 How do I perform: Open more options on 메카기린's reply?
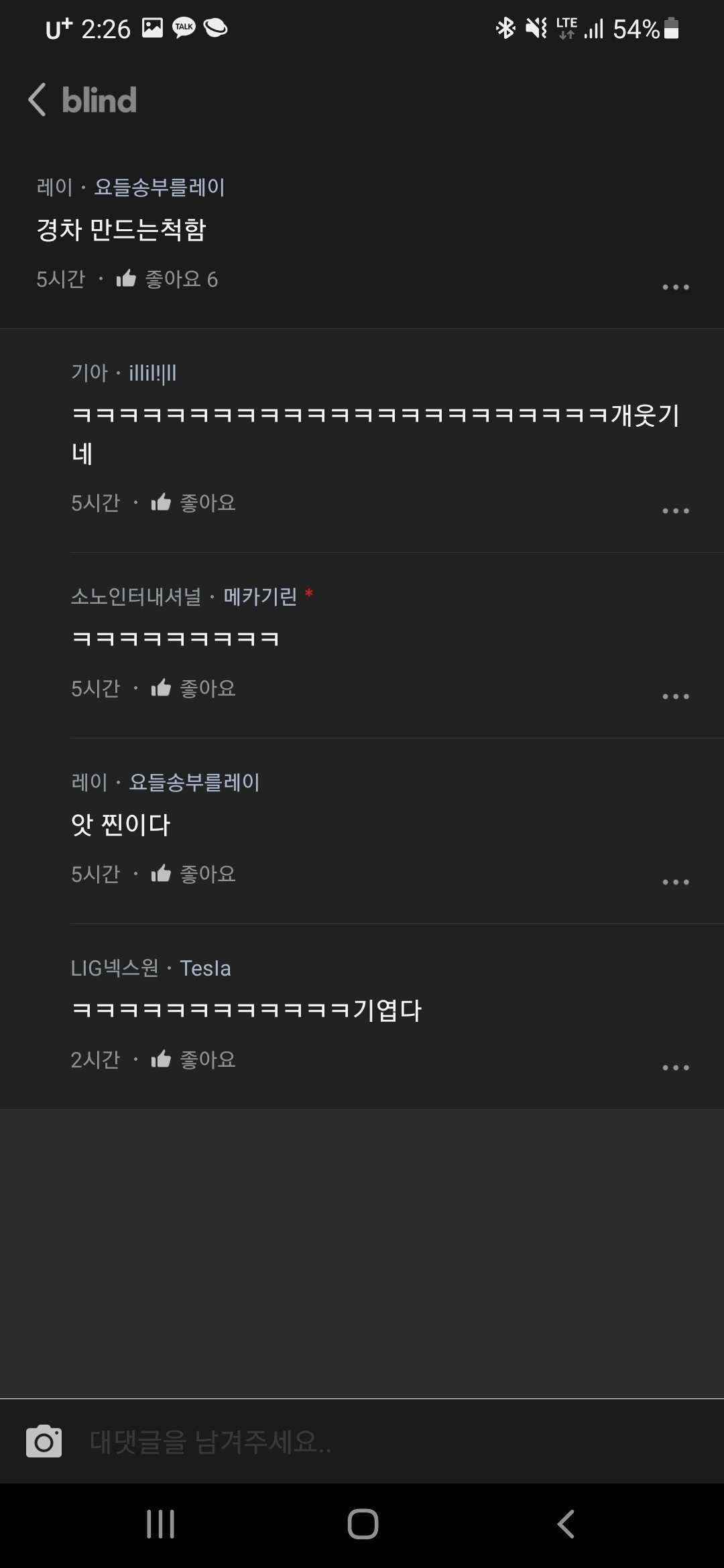[x=675, y=696]
